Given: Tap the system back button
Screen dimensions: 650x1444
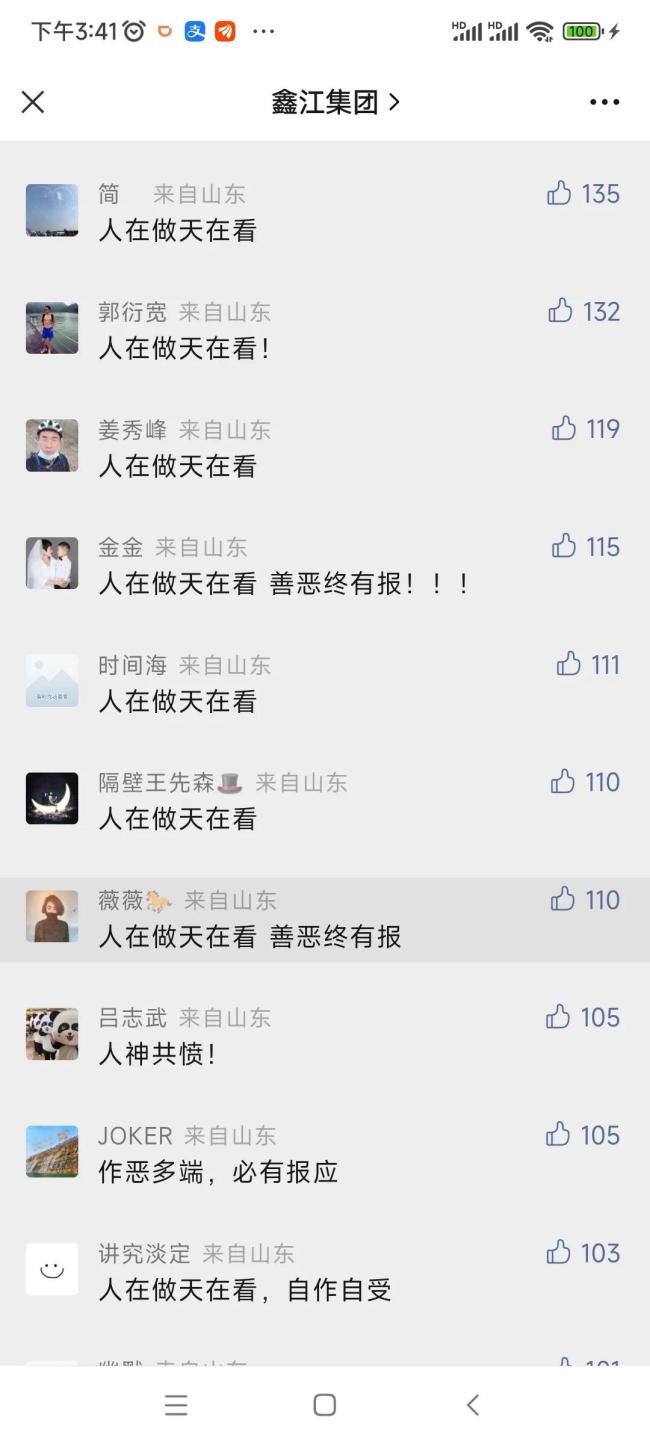Looking at the screenshot, I should click(x=473, y=1405).
